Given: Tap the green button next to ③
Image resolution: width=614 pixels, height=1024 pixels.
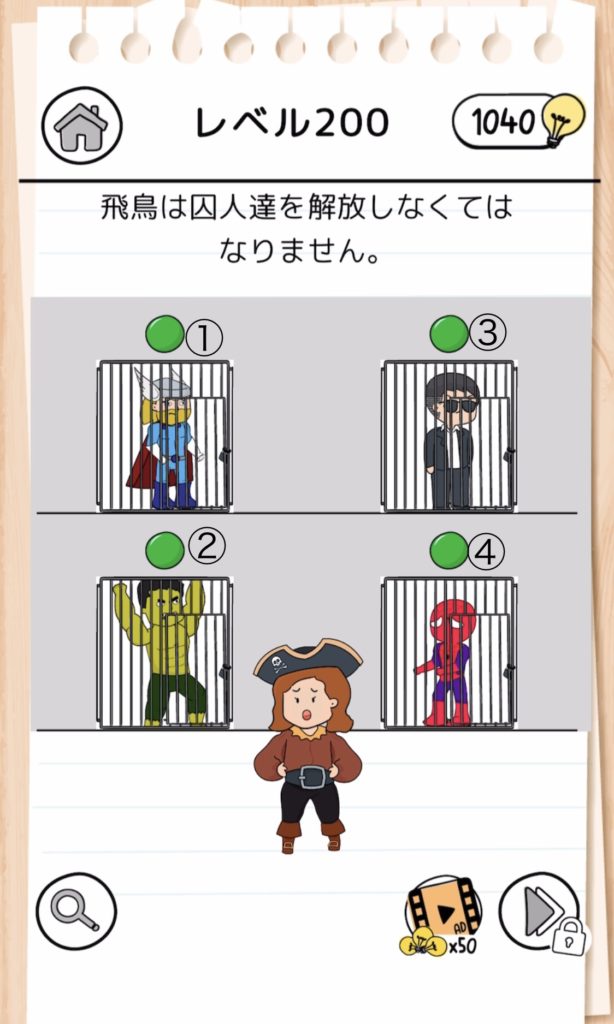Looking at the screenshot, I should (449, 334).
